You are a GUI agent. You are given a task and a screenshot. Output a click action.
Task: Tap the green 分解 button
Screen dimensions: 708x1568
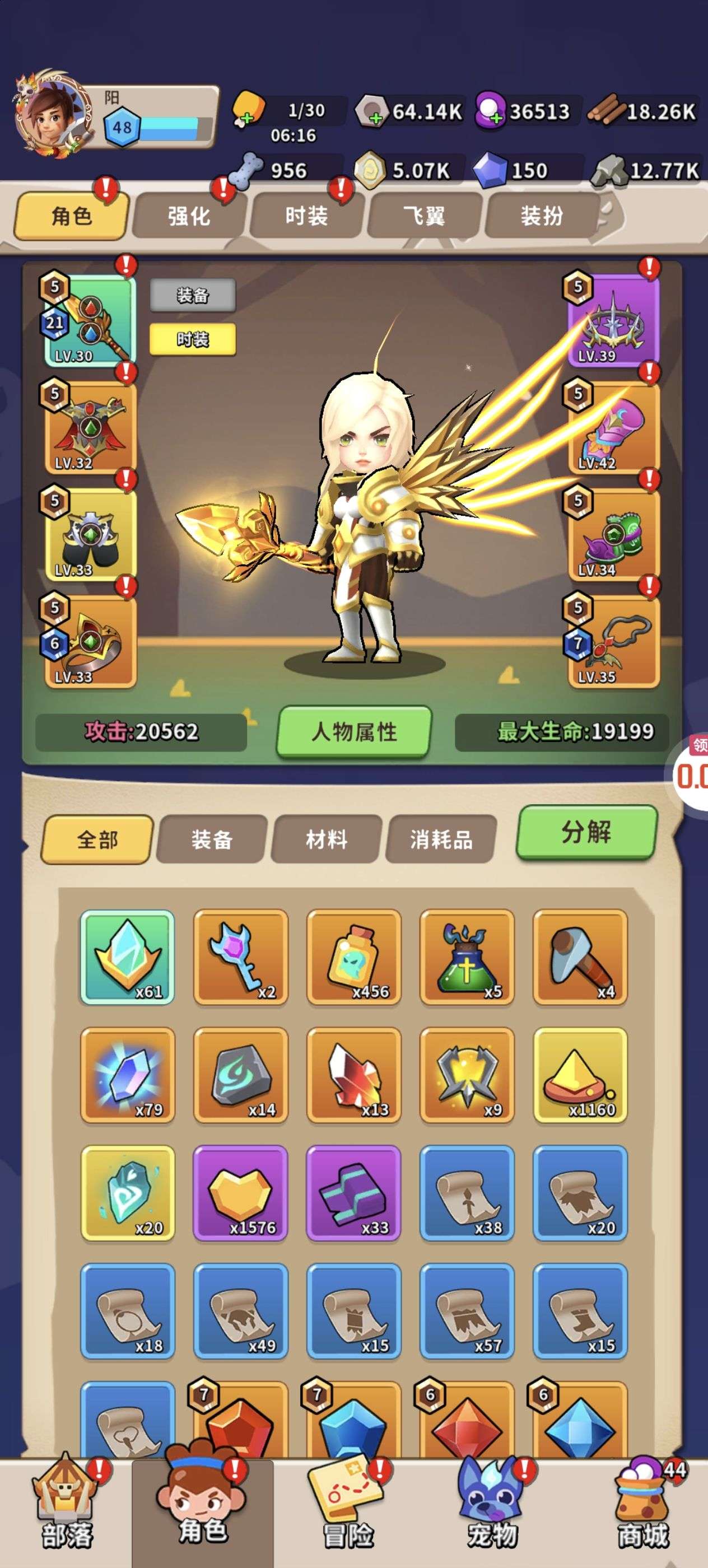[586, 832]
